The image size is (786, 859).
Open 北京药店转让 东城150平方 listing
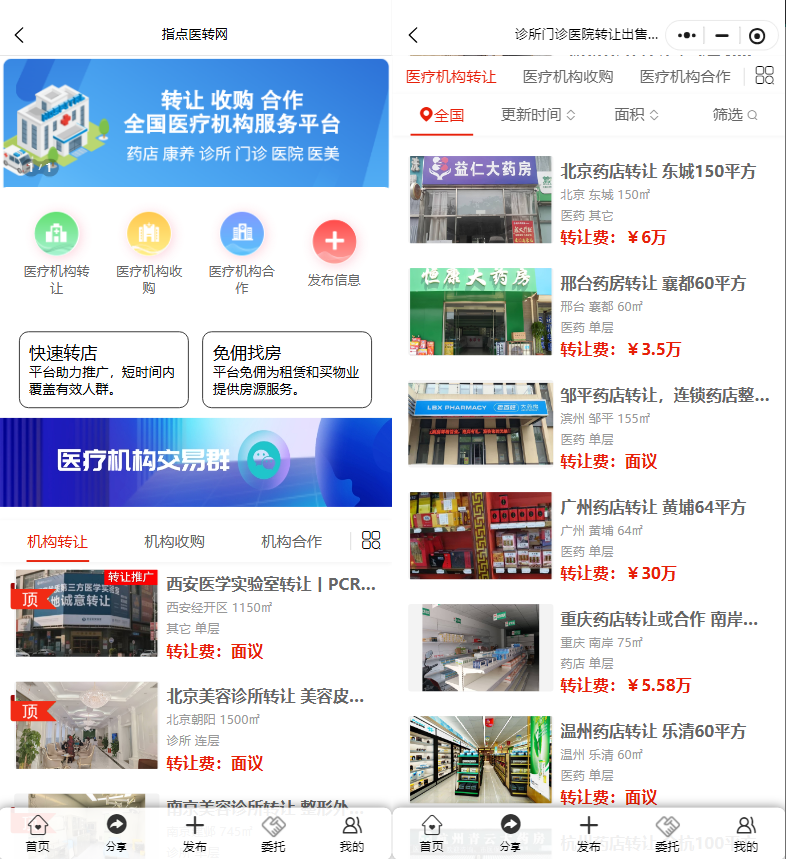click(657, 171)
